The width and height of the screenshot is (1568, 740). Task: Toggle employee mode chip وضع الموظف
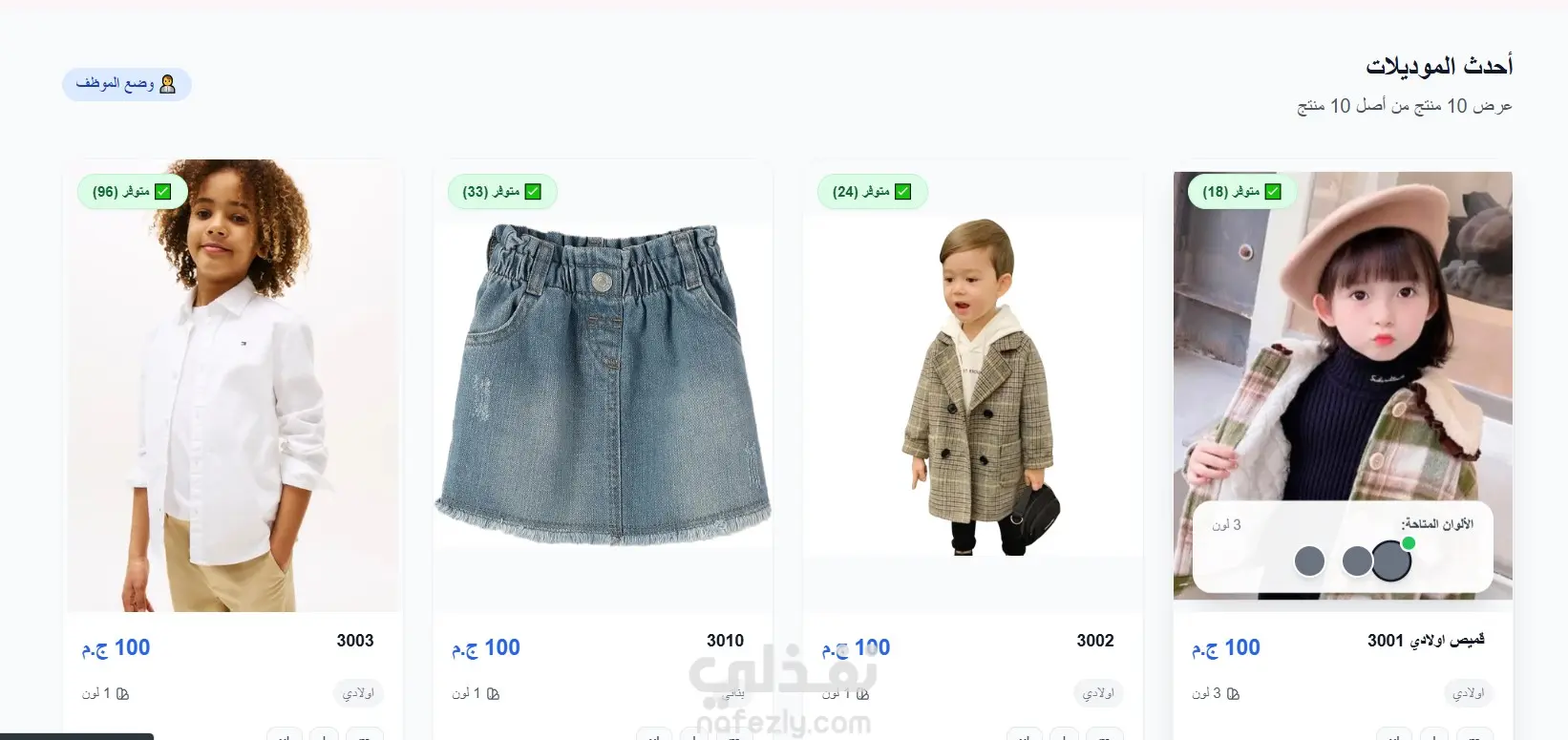click(x=127, y=84)
